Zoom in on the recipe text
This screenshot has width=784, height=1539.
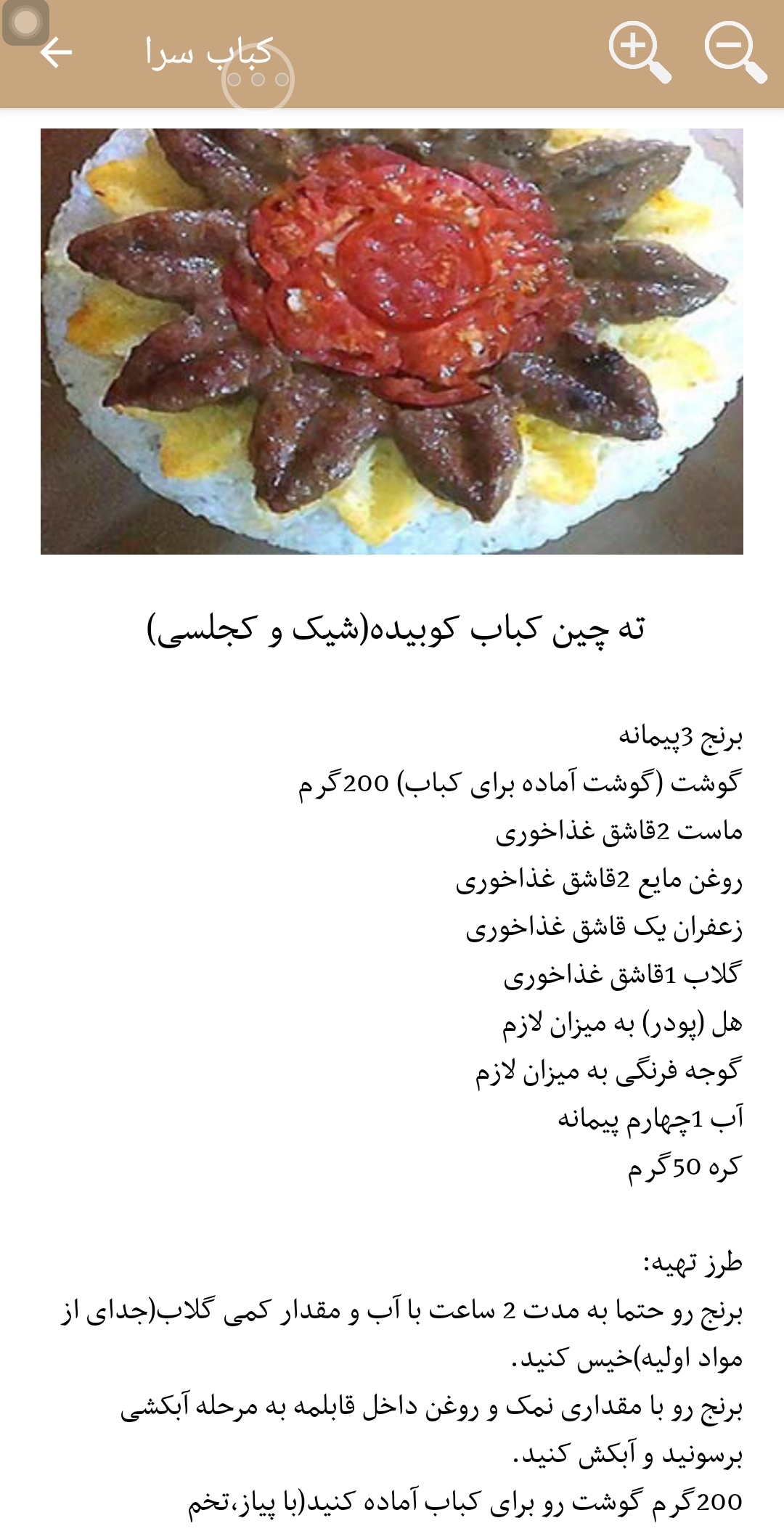pos(640,52)
